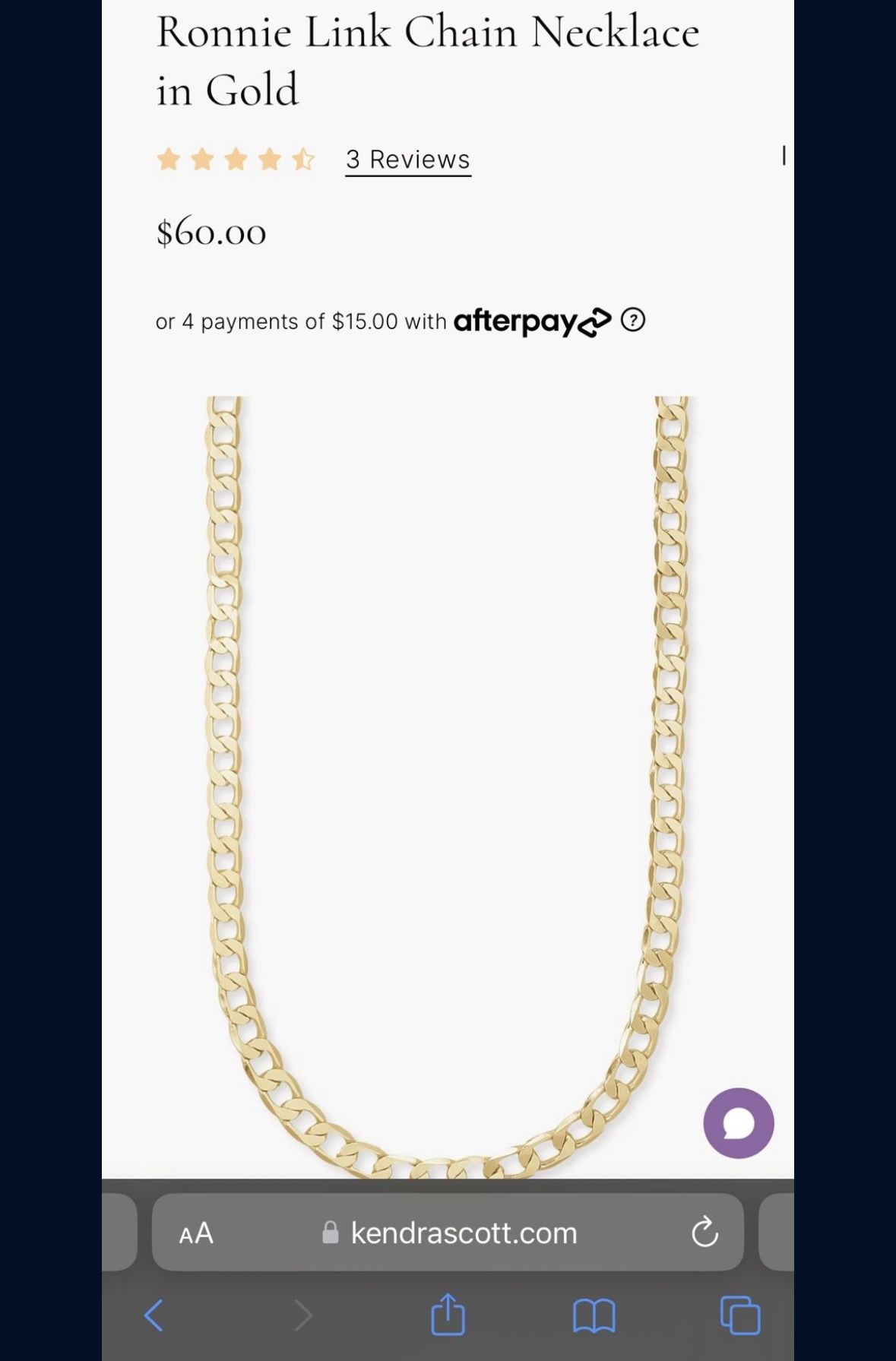Share this page
Image resolution: width=896 pixels, height=1361 pixels.
point(448,1313)
